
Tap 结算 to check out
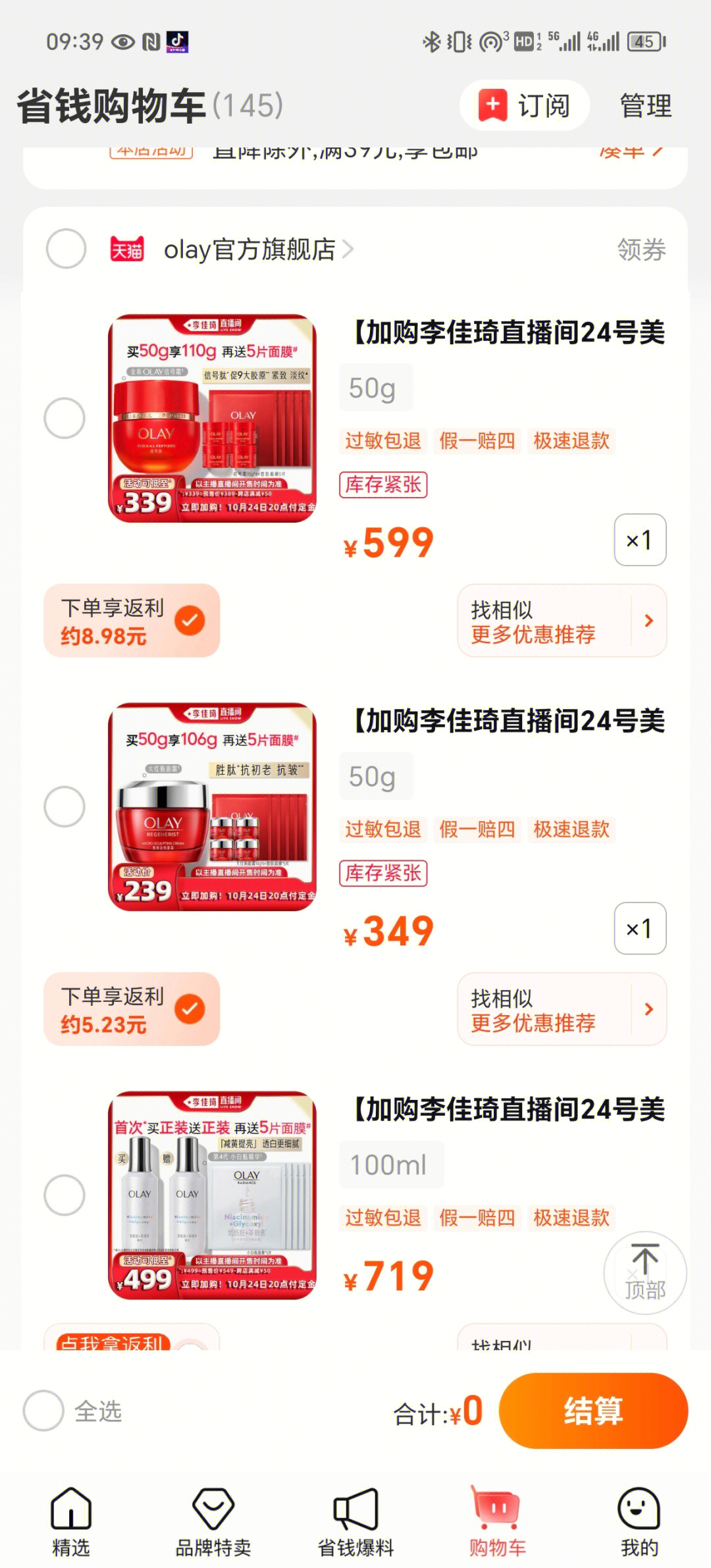pyautogui.click(x=593, y=1411)
